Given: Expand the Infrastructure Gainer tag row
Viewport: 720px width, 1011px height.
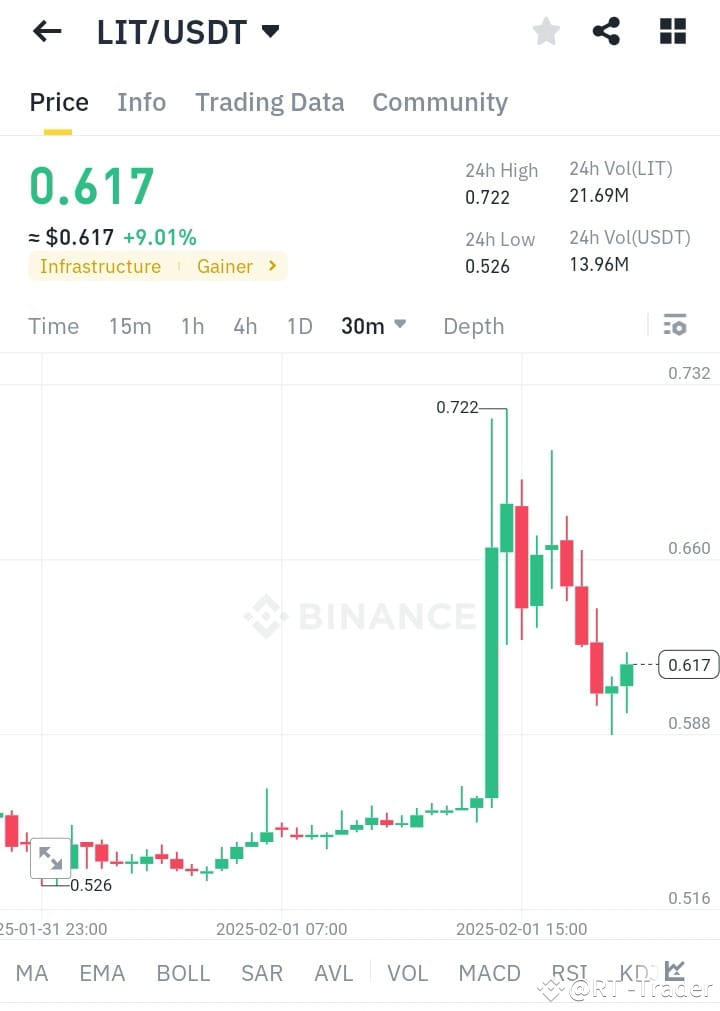Looking at the screenshot, I should (x=157, y=266).
